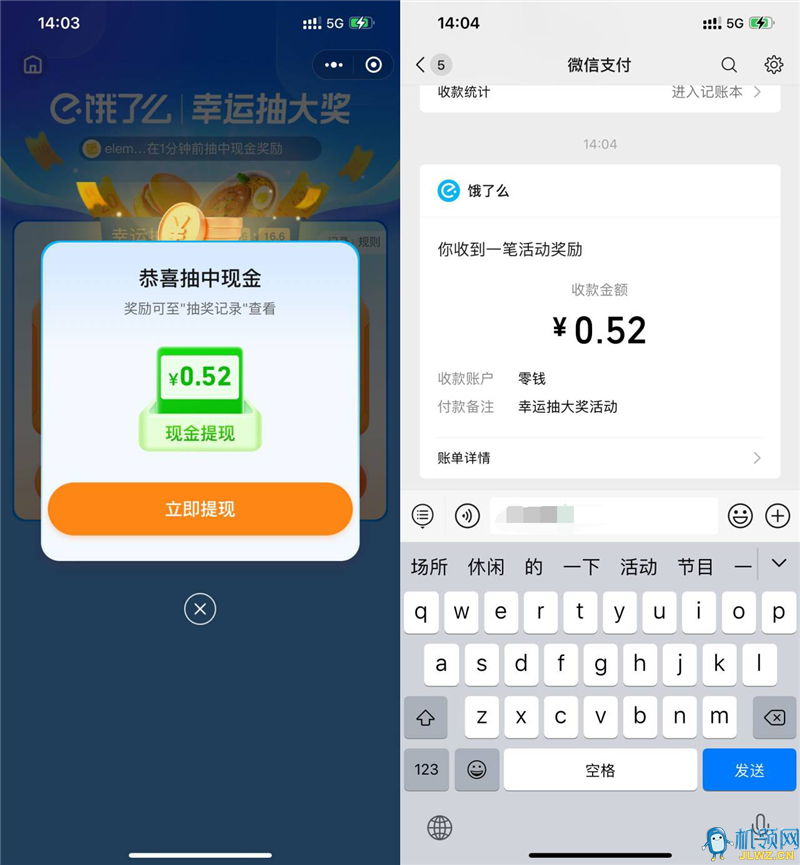The image size is (800, 865).
Task: Switch the keyboard to the 123 layout
Action: [426, 770]
